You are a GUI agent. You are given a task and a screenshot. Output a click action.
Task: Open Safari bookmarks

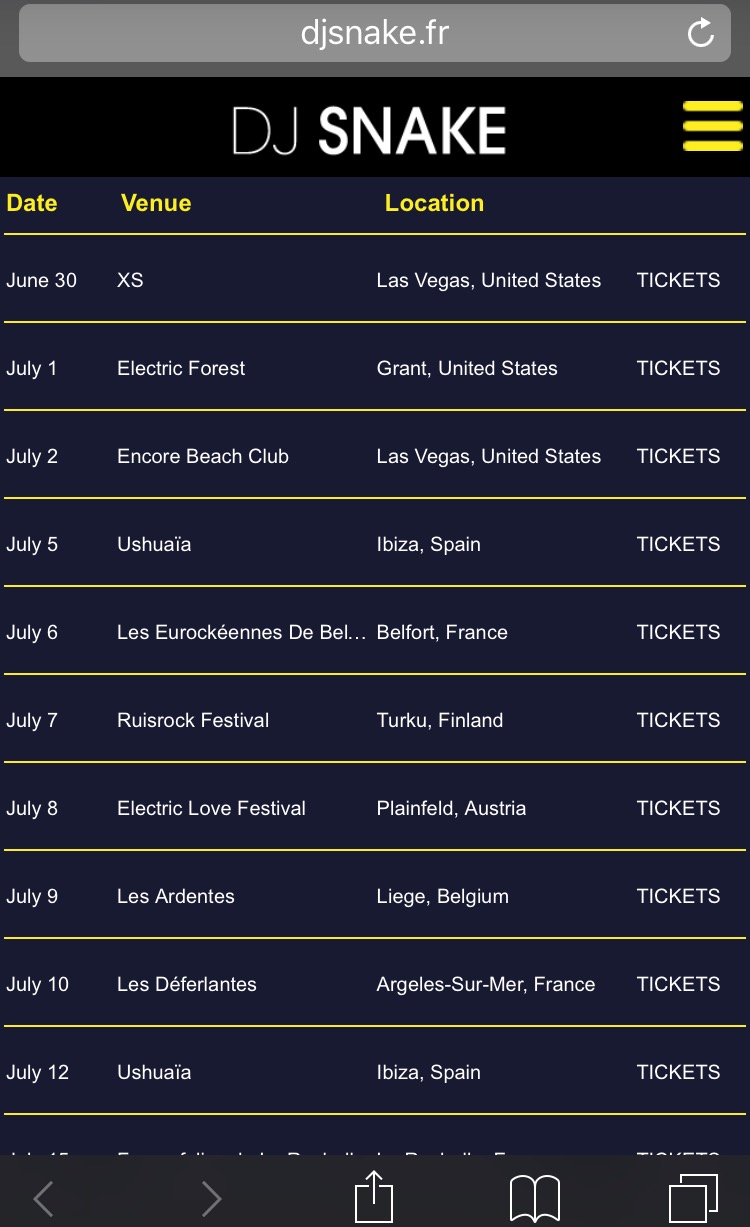[x=535, y=1198]
